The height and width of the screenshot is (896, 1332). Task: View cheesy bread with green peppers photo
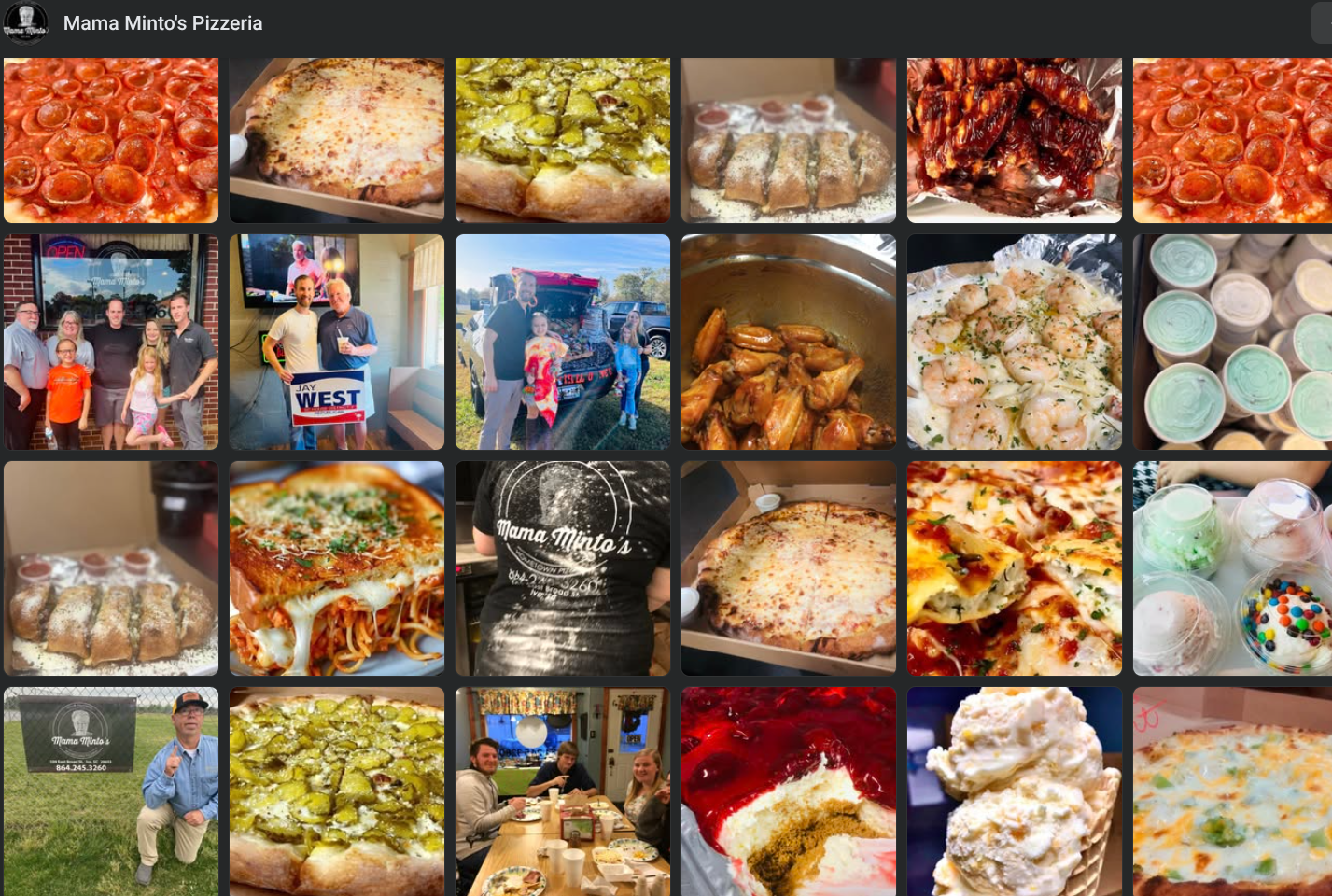pos(1232,791)
